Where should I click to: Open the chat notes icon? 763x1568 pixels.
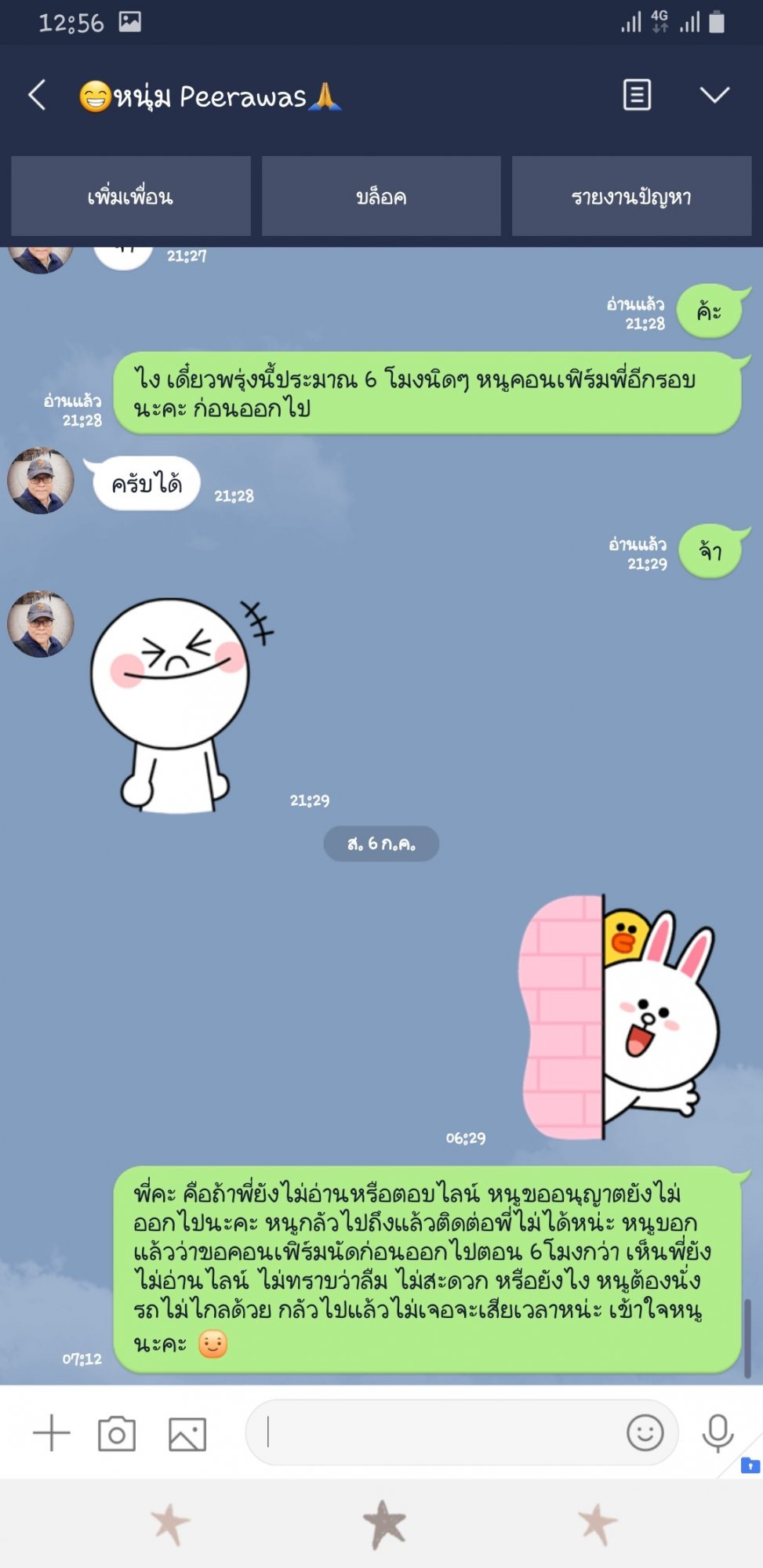coord(637,95)
